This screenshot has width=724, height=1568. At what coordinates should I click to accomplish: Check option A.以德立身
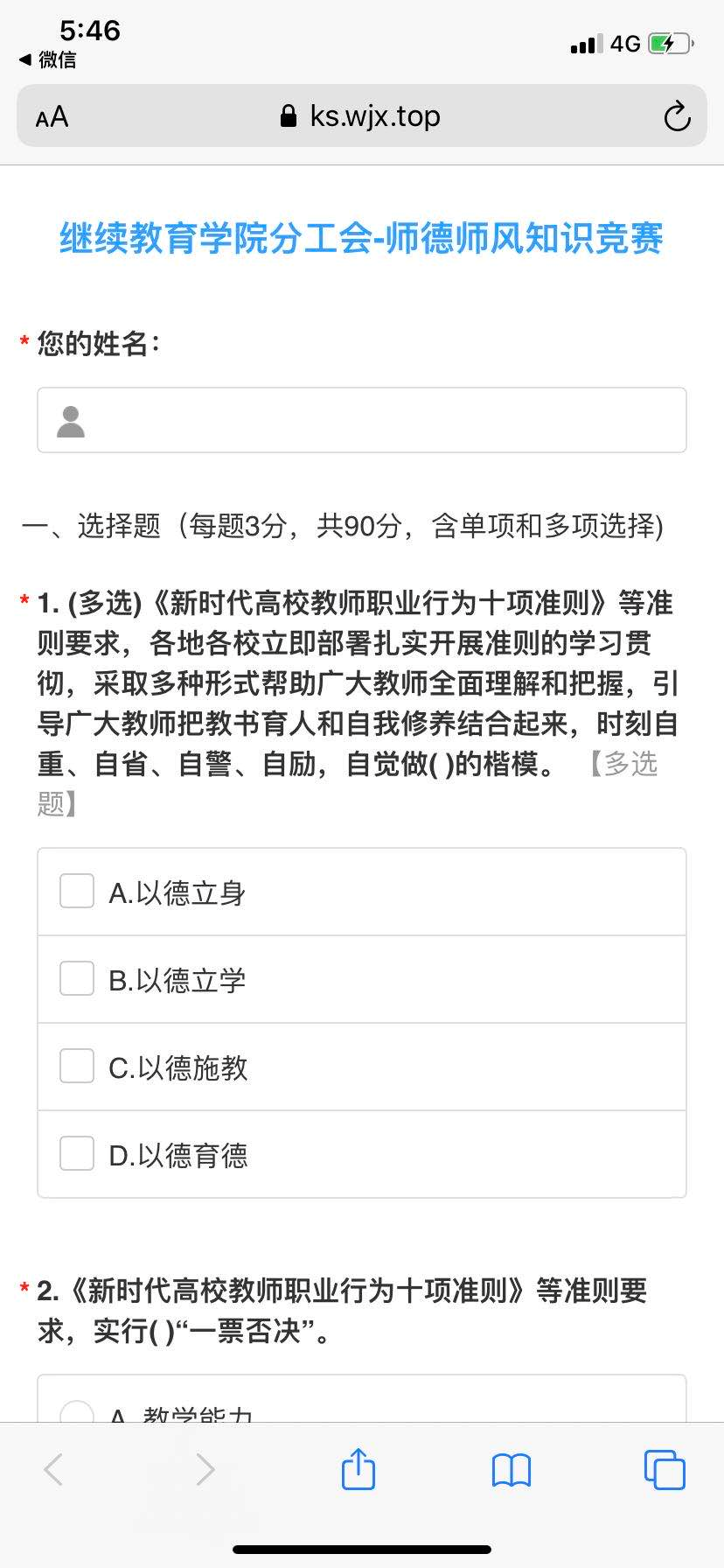point(77,892)
